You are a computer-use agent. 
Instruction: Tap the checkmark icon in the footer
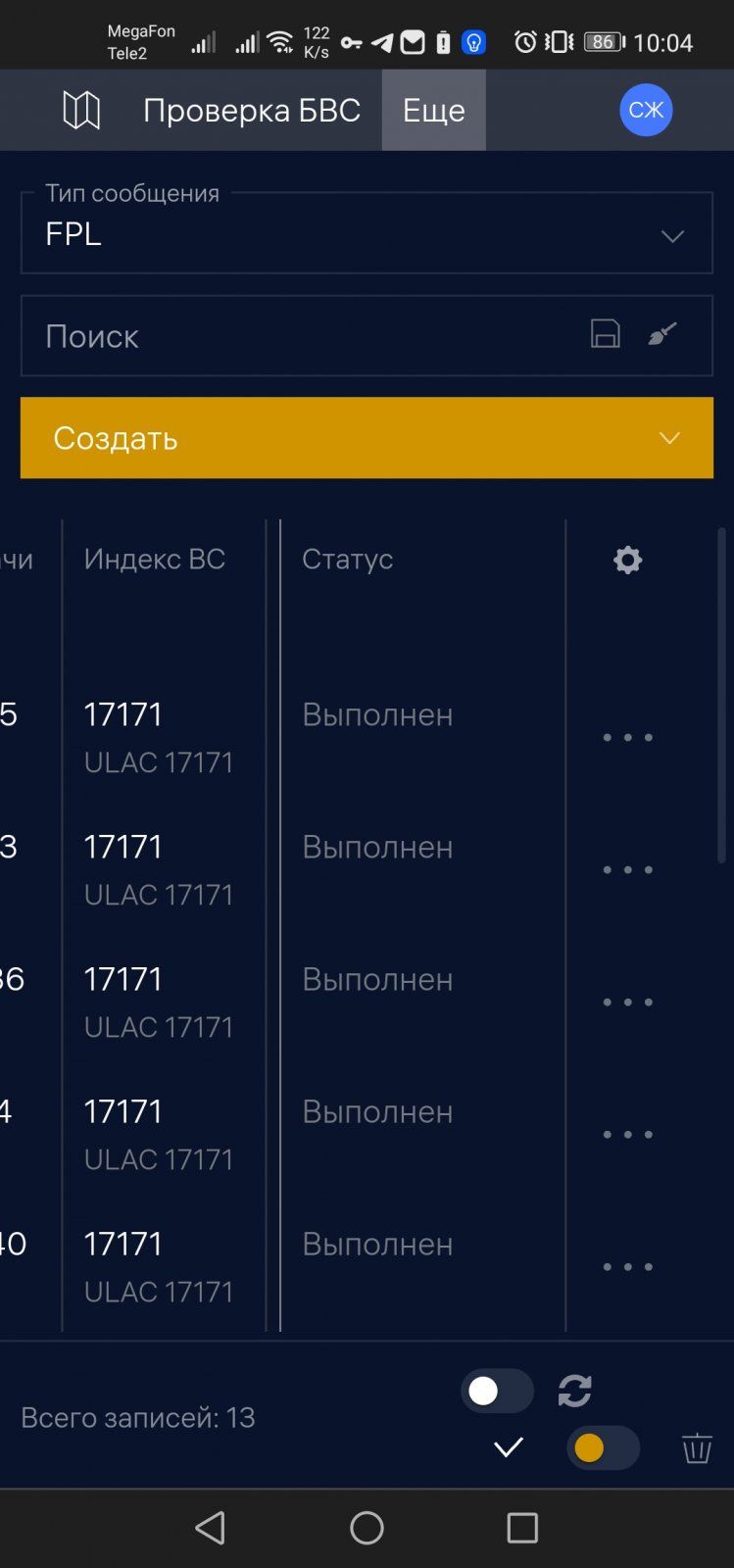pyautogui.click(x=509, y=1447)
